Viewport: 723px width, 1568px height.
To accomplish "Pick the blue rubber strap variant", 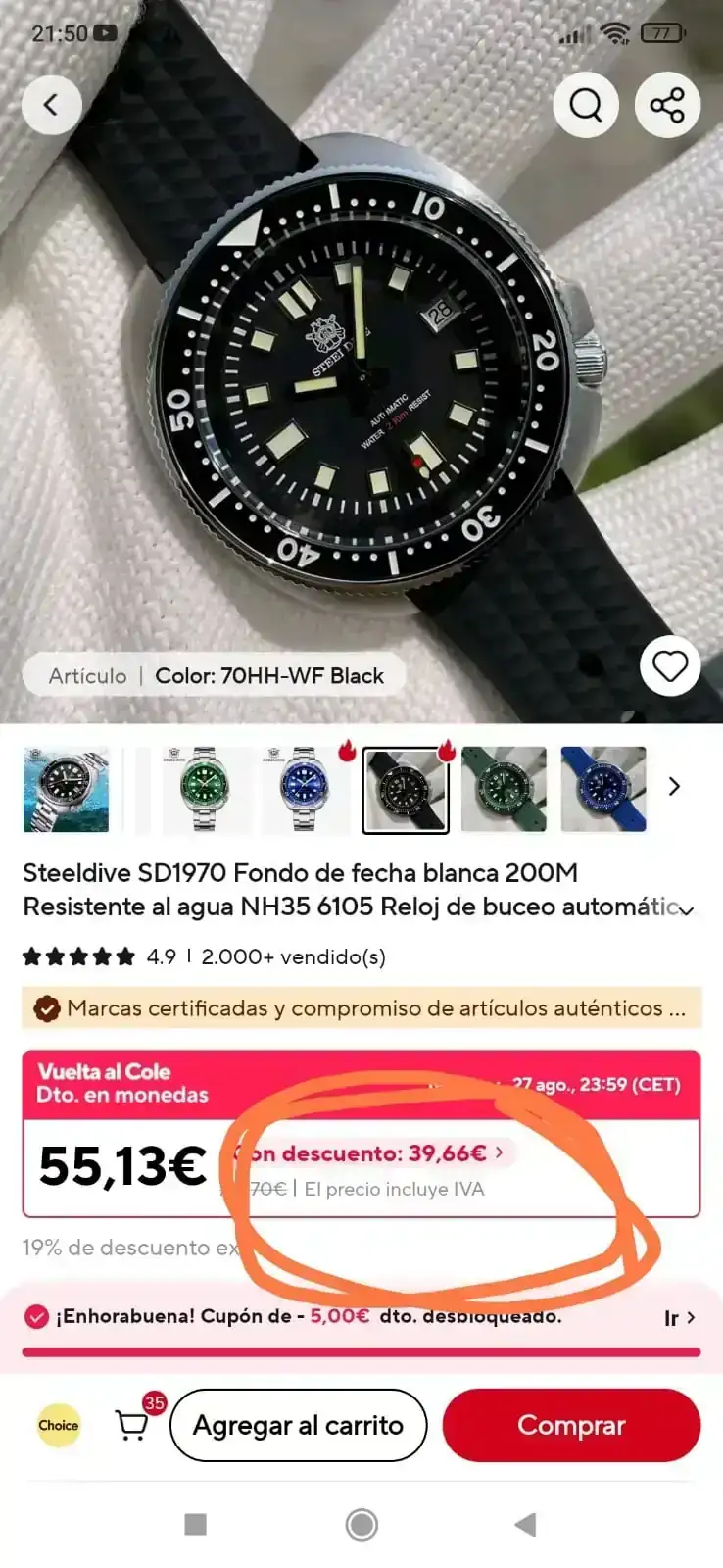I will coord(602,790).
